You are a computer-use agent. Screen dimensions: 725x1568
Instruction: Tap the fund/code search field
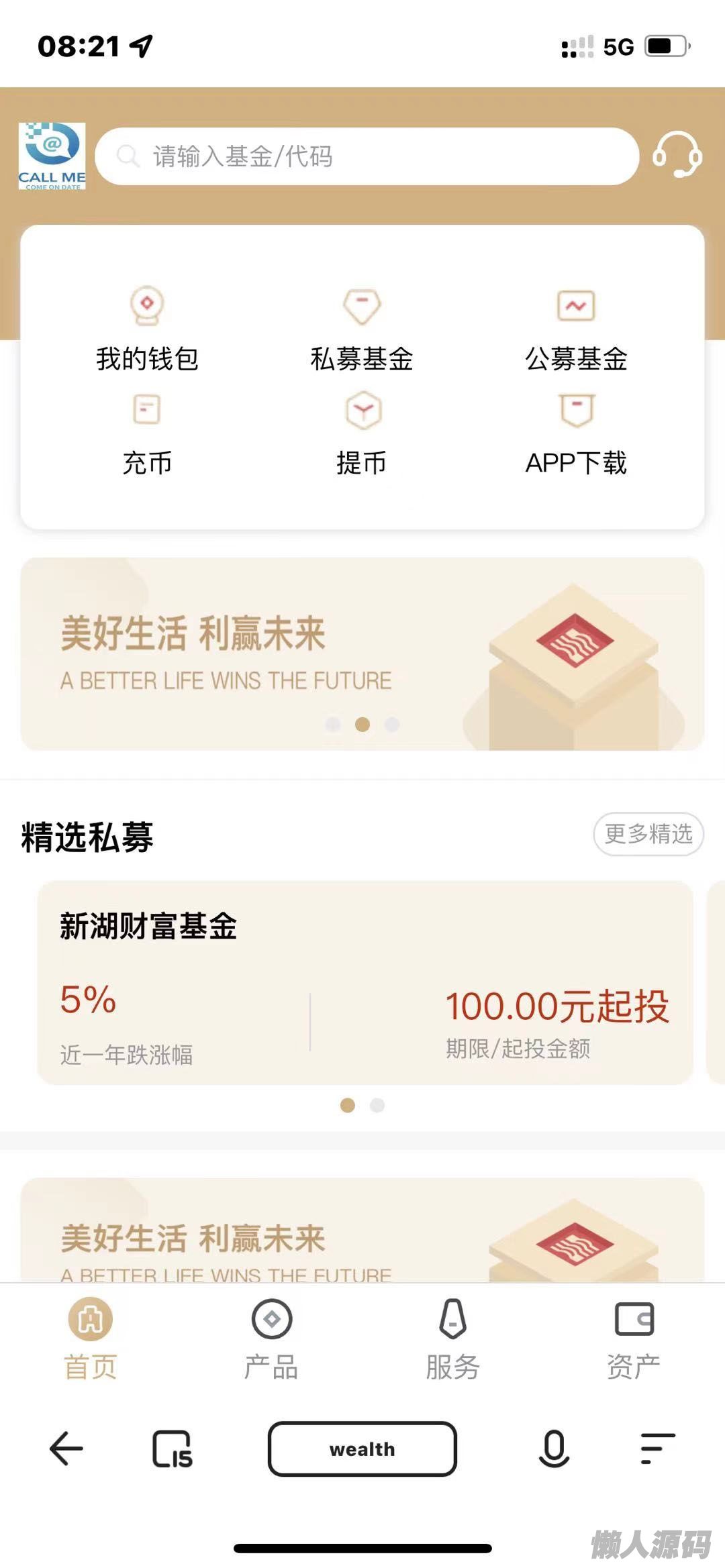[x=367, y=156]
